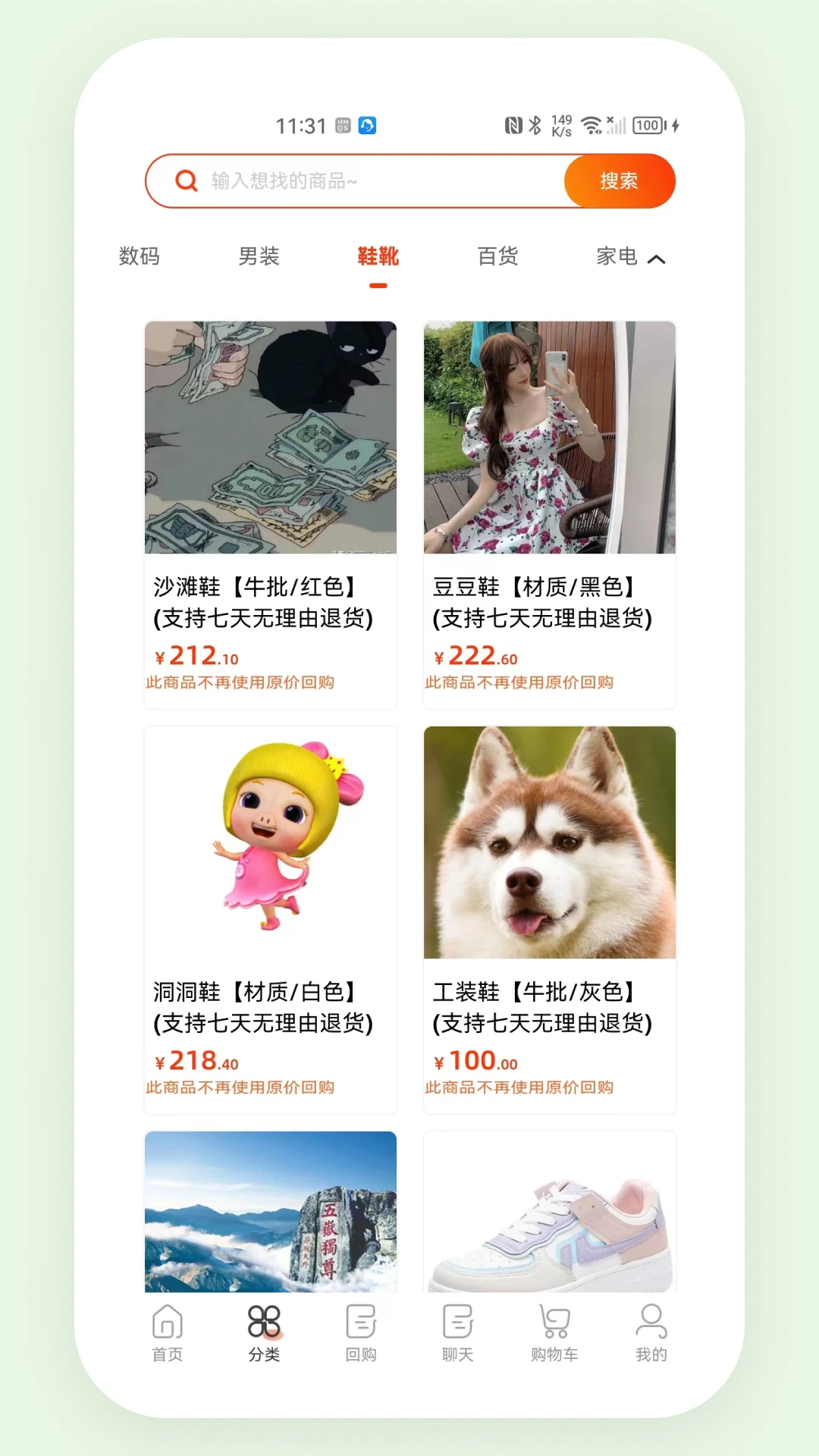Image resolution: width=819 pixels, height=1456 pixels.
Task: Switch to the 百货 category tab
Action: pyautogui.click(x=497, y=257)
